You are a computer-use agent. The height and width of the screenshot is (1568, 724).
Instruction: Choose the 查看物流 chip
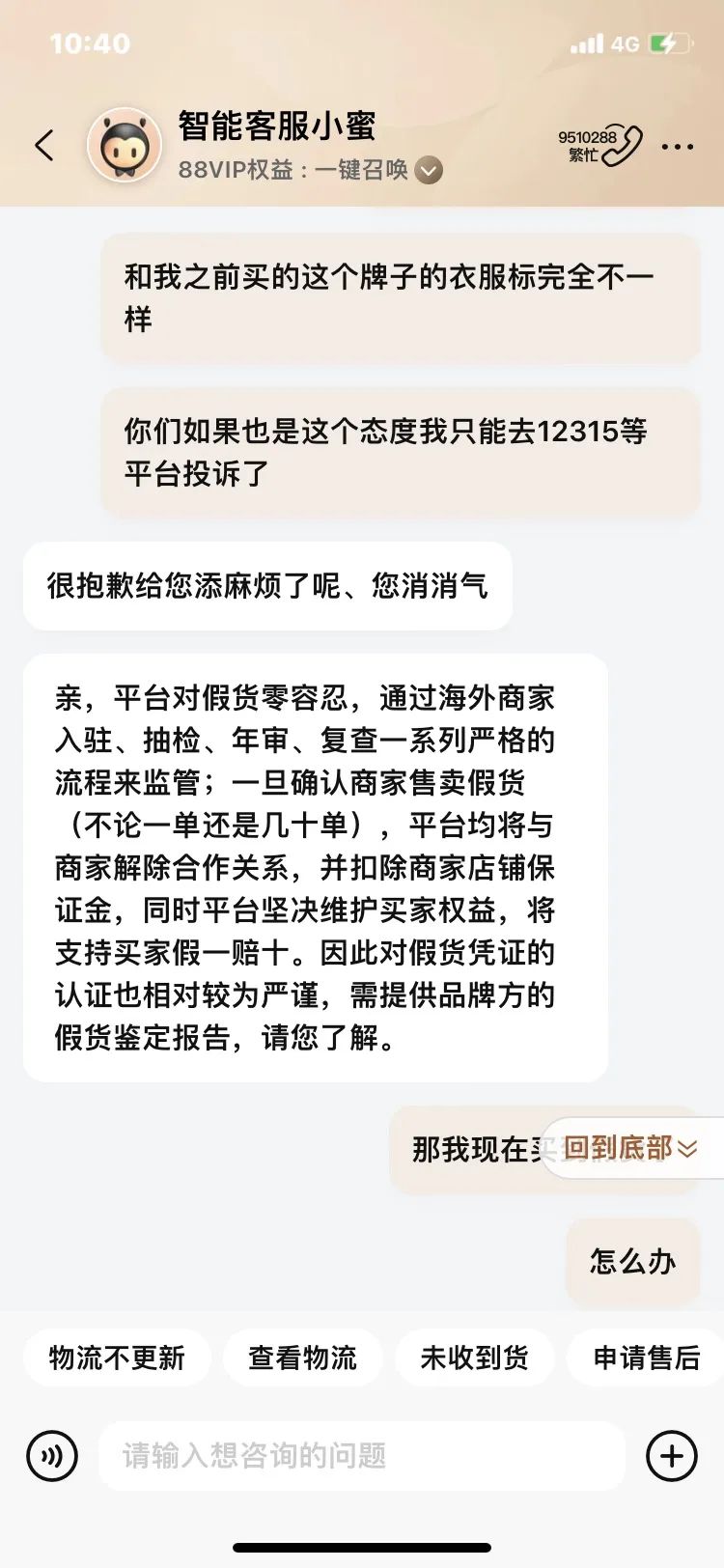tap(302, 1358)
